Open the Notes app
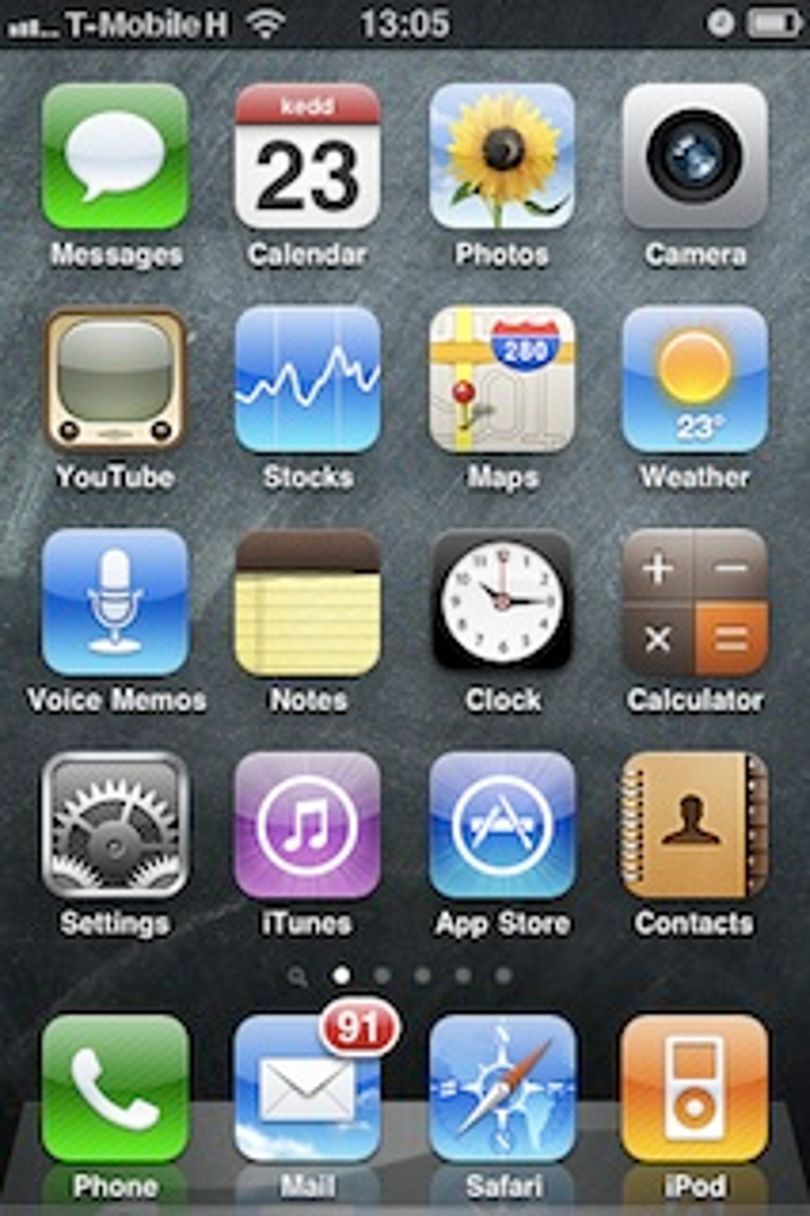 (x=308, y=602)
